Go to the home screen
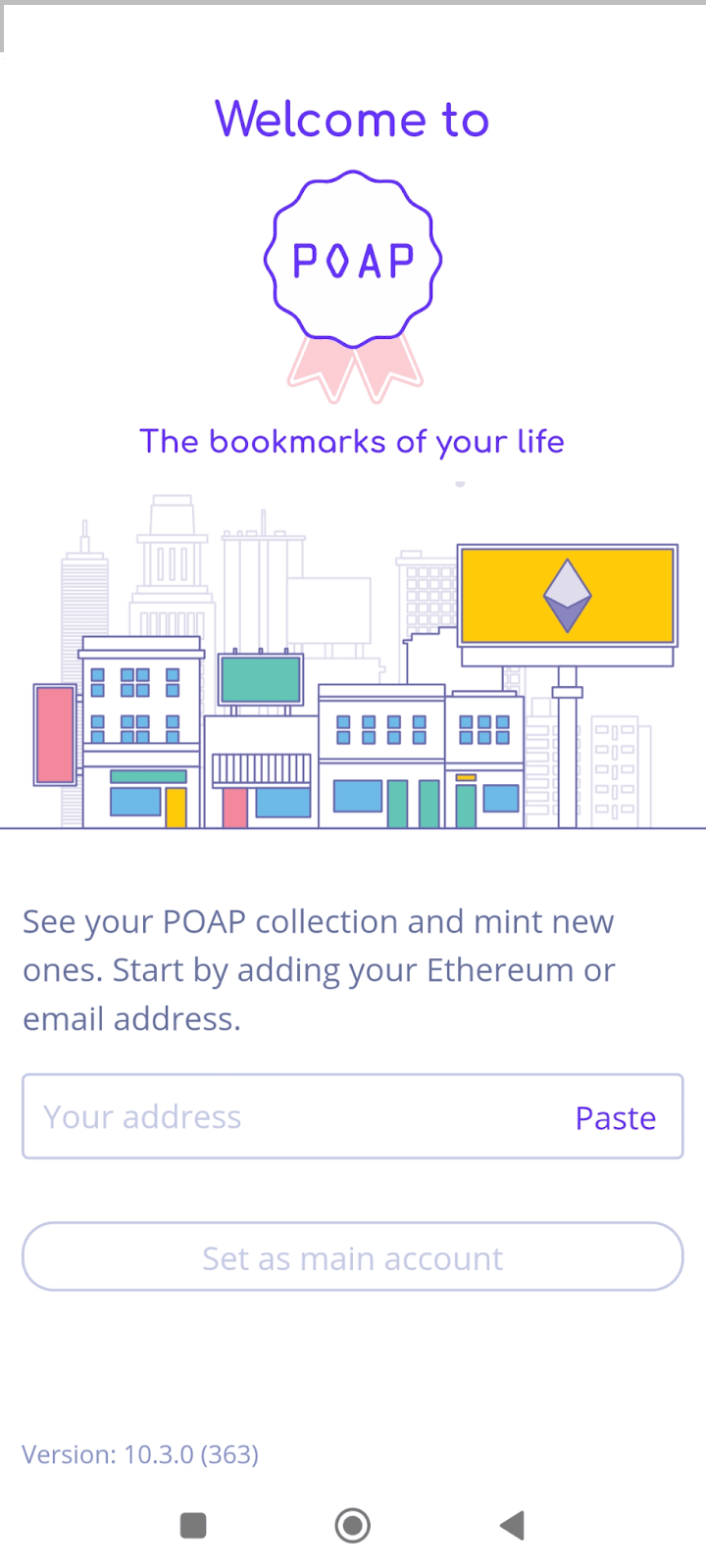Viewport: 706px width, 1568px height. click(x=353, y=1525)
